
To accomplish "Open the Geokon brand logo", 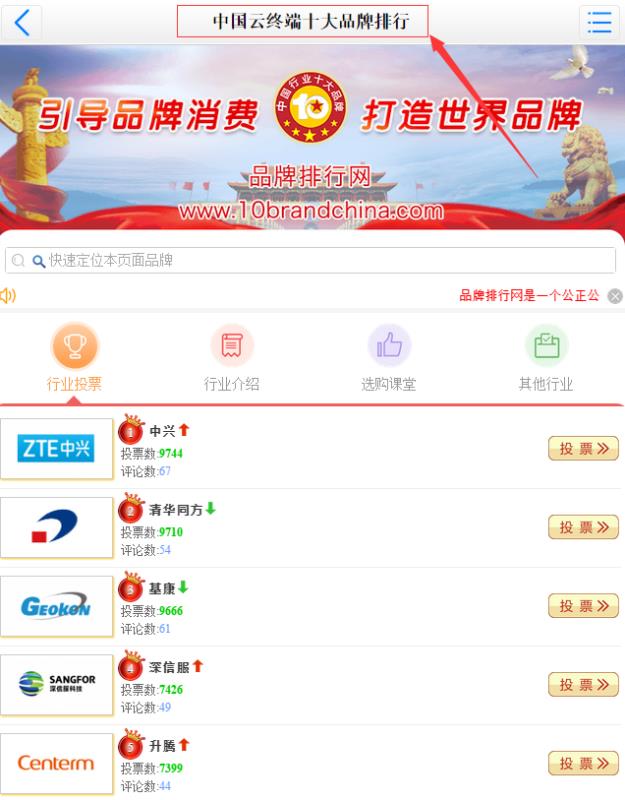I will point(57,606).
